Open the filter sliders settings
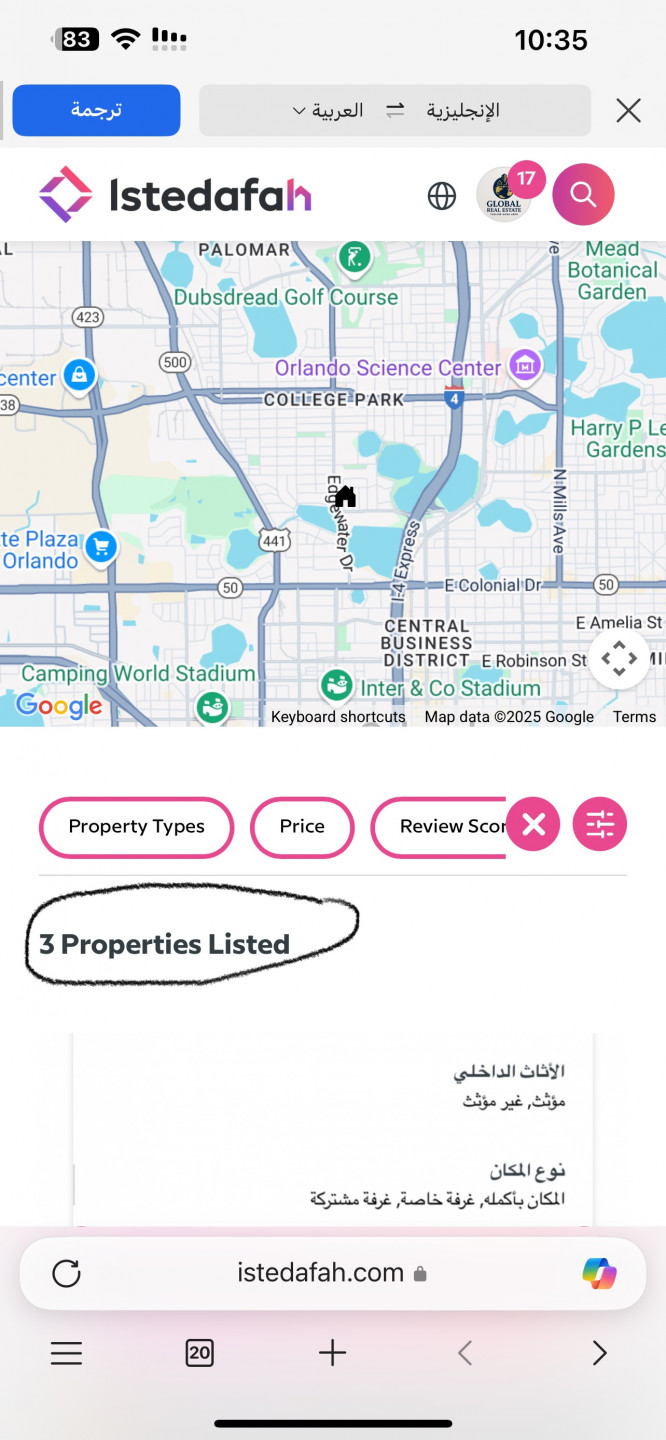Image resolution: width=666 pixels, height=1440 pixels. pos(600,825)
